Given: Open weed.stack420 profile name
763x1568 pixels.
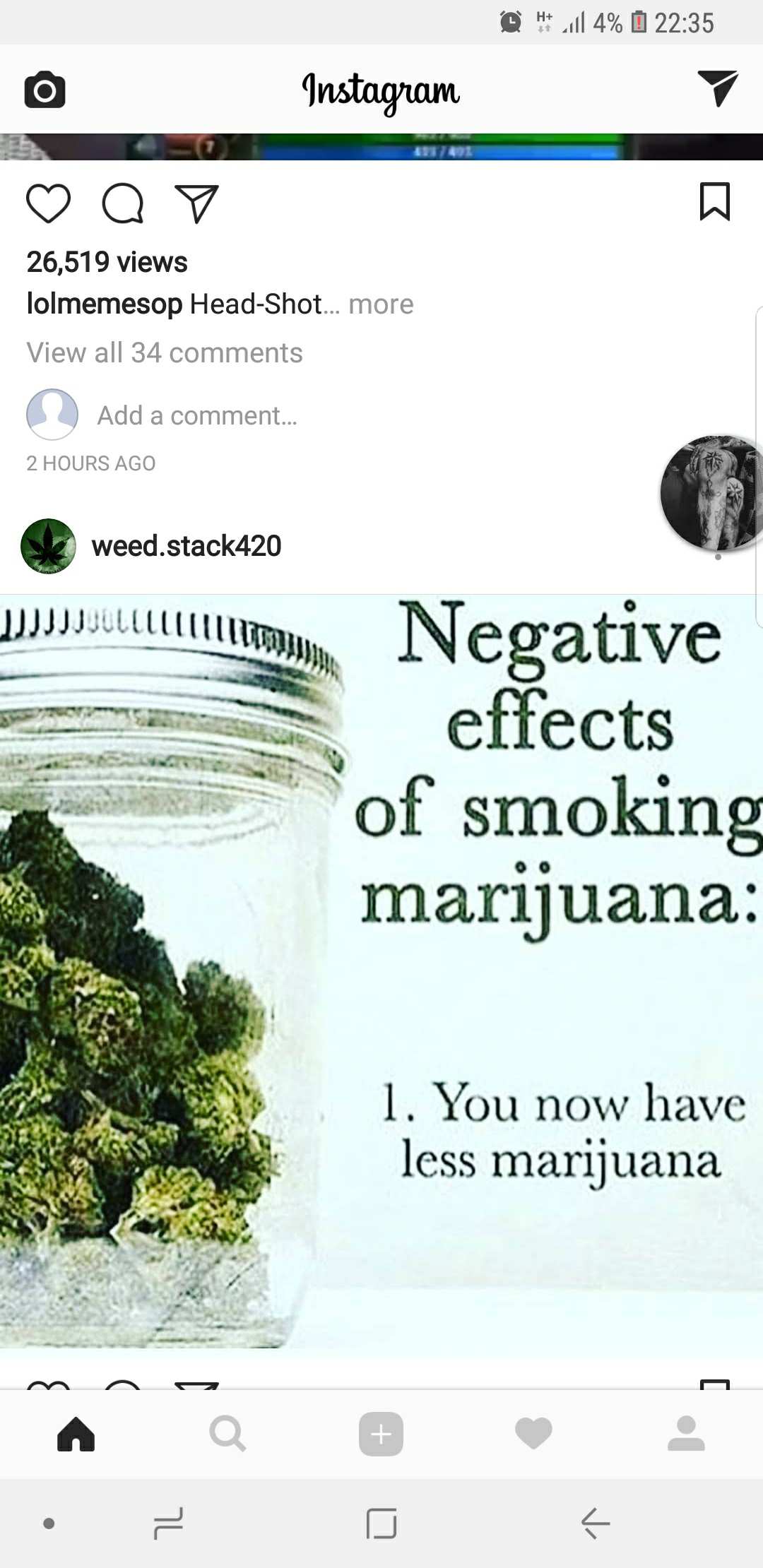Looking at the screenshot, I should (x=187, y=546).
